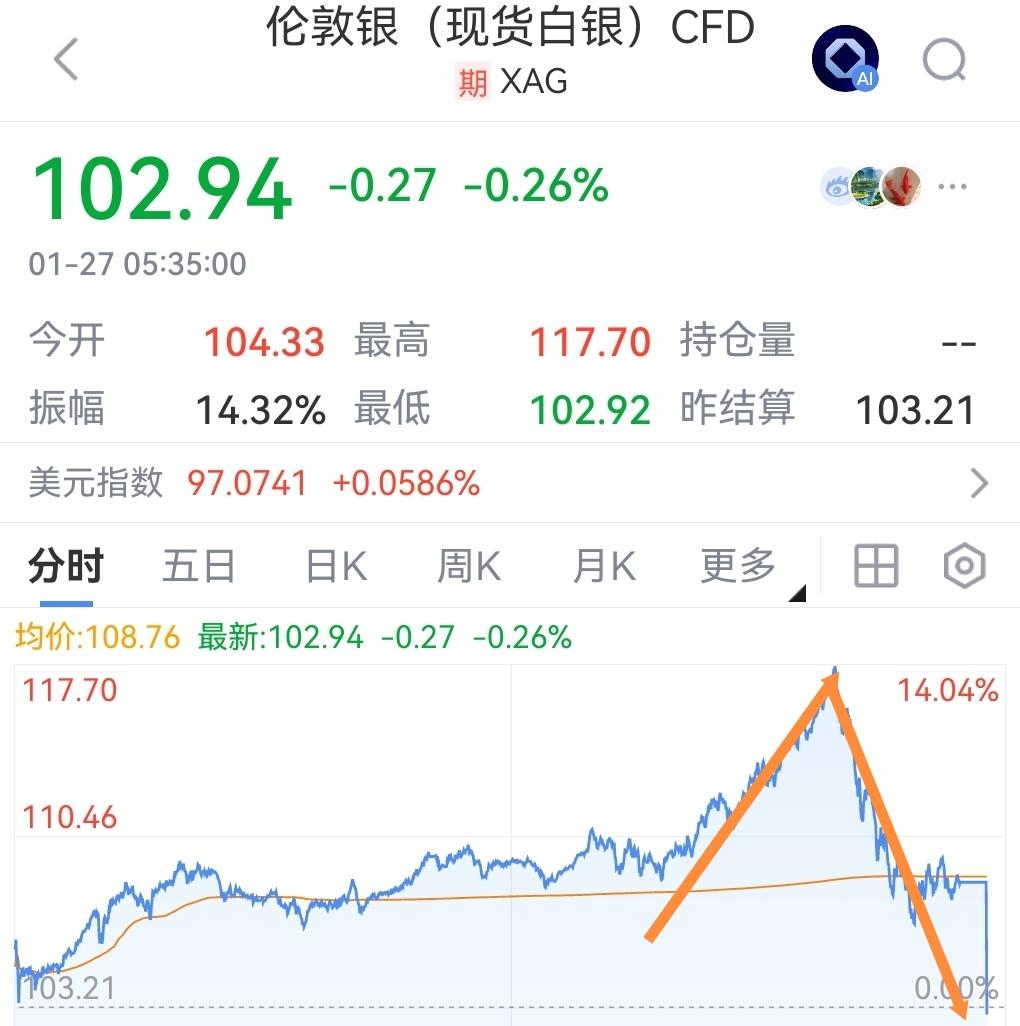Open the 五日 five-day chart

pos(198,565)
